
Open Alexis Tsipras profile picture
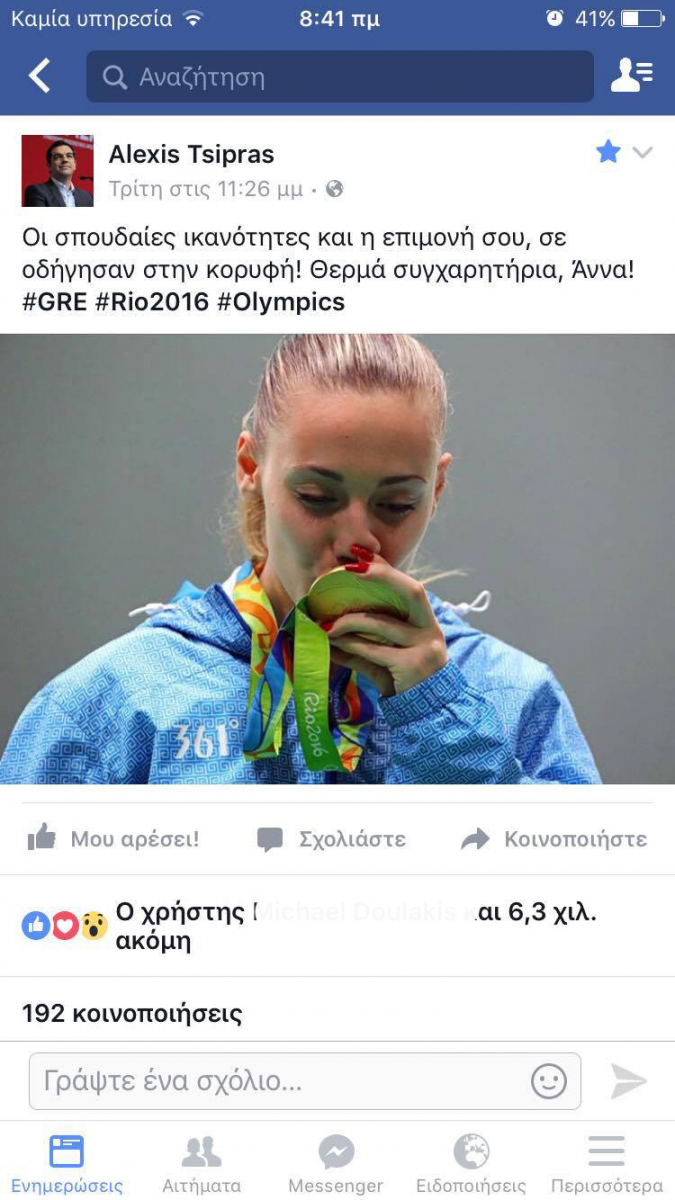(58, 171)
